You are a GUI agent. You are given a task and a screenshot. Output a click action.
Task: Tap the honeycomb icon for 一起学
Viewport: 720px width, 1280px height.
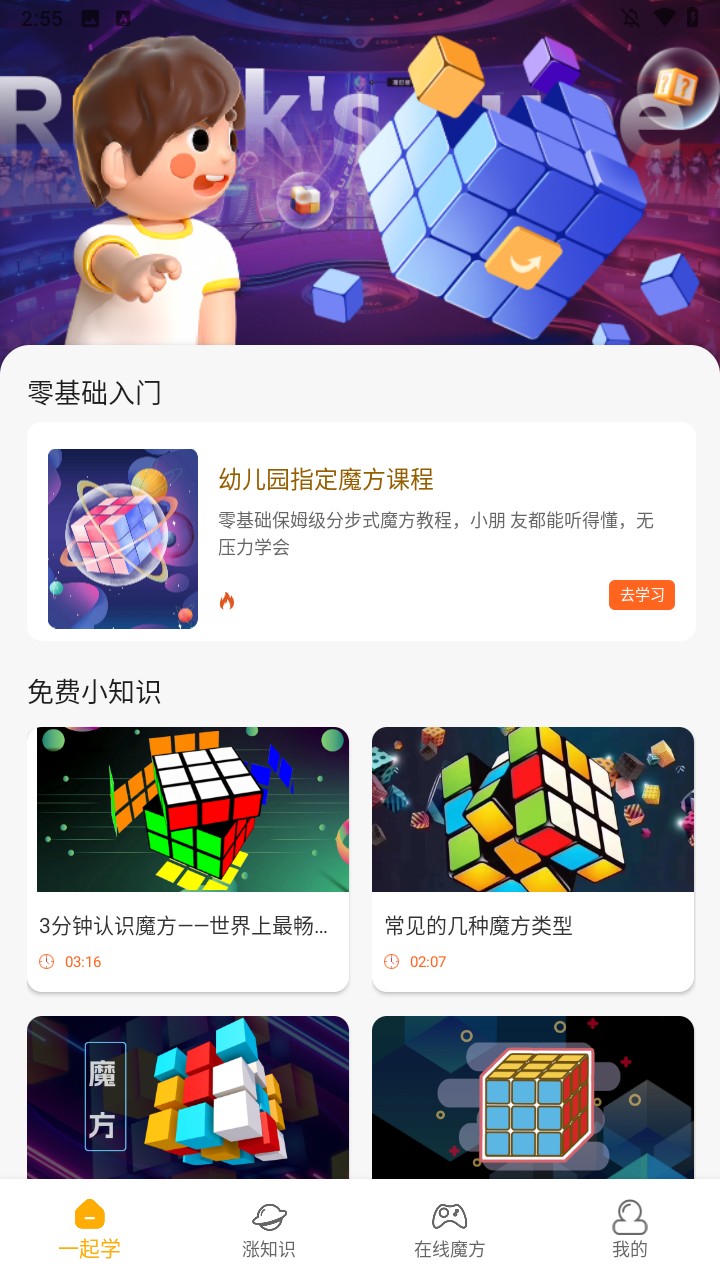89,1213
